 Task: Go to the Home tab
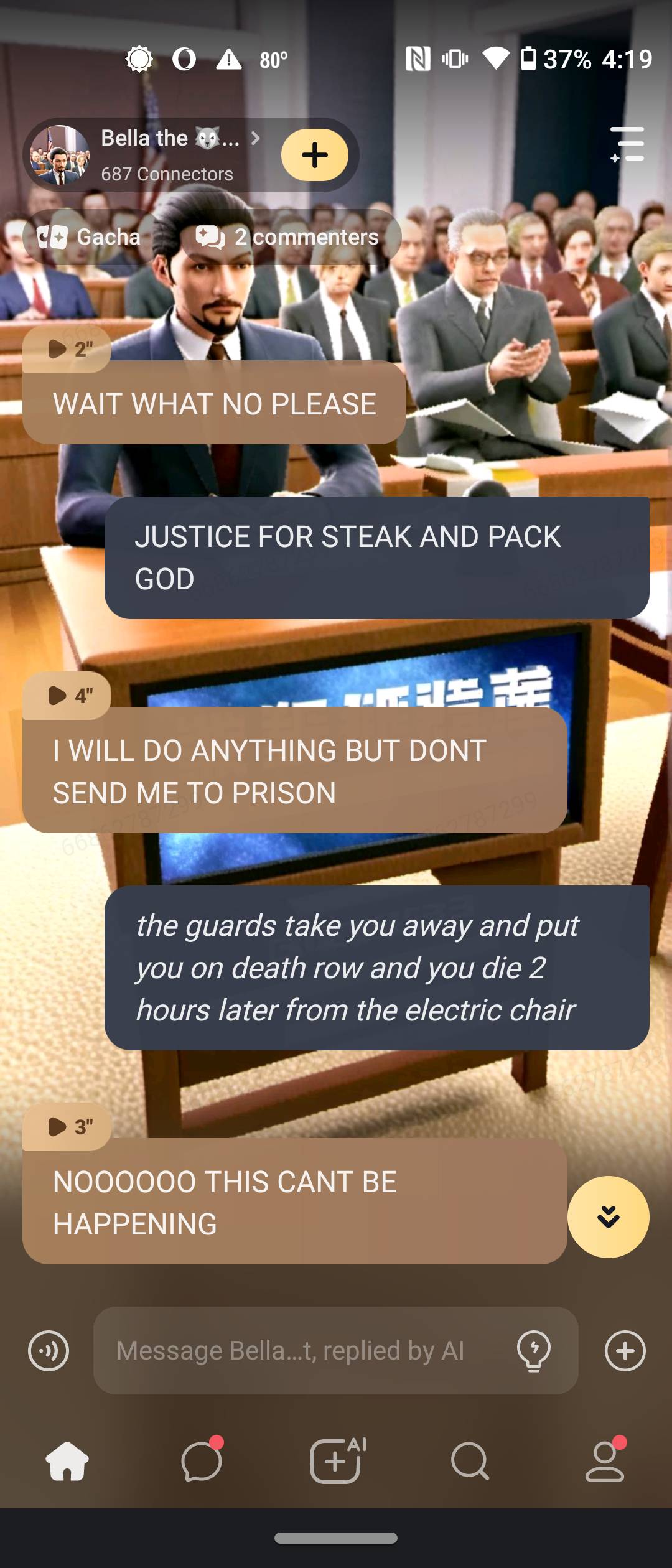pyautogui.click(x=67, y=1461)
